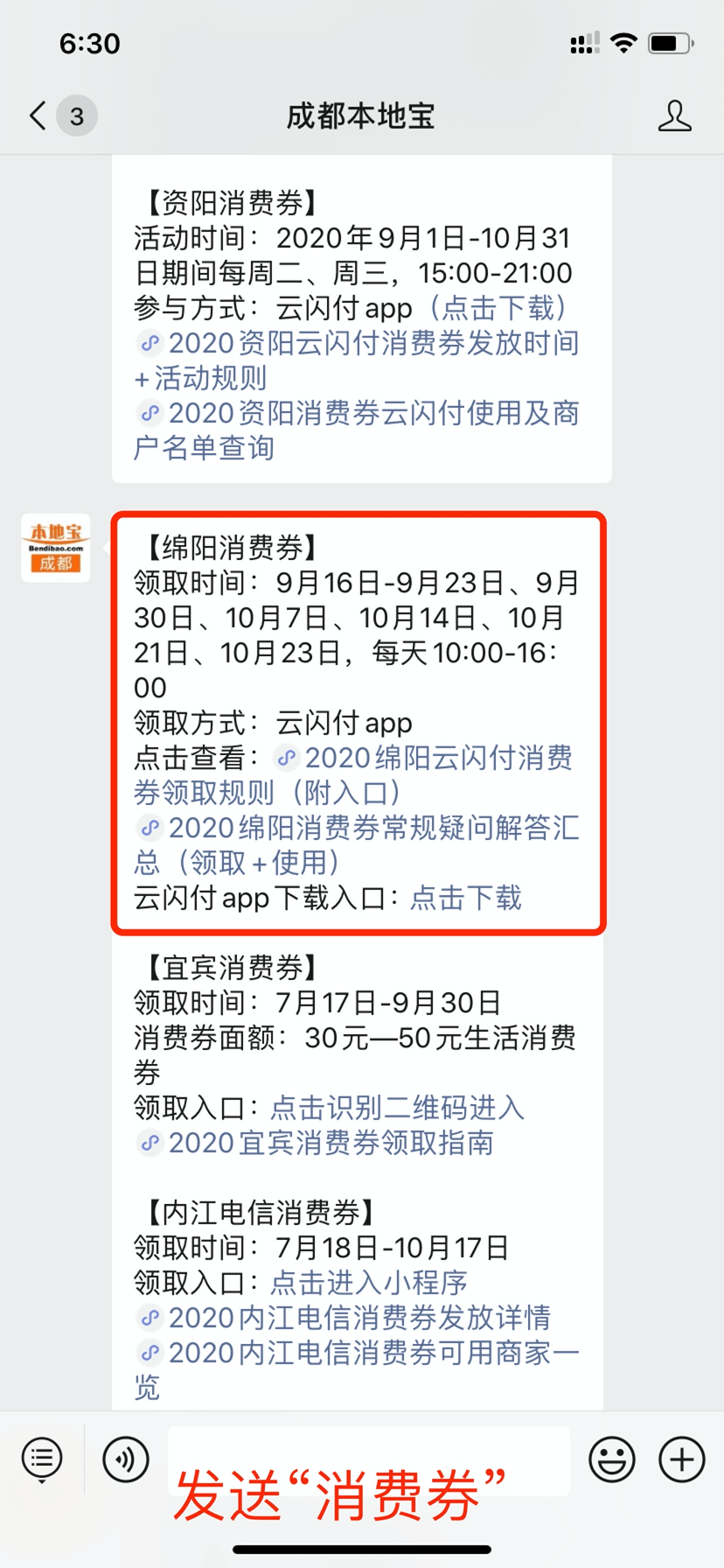Tap the unread badge showing 3
Screen dimensions: 724x1568
(75, 115)
